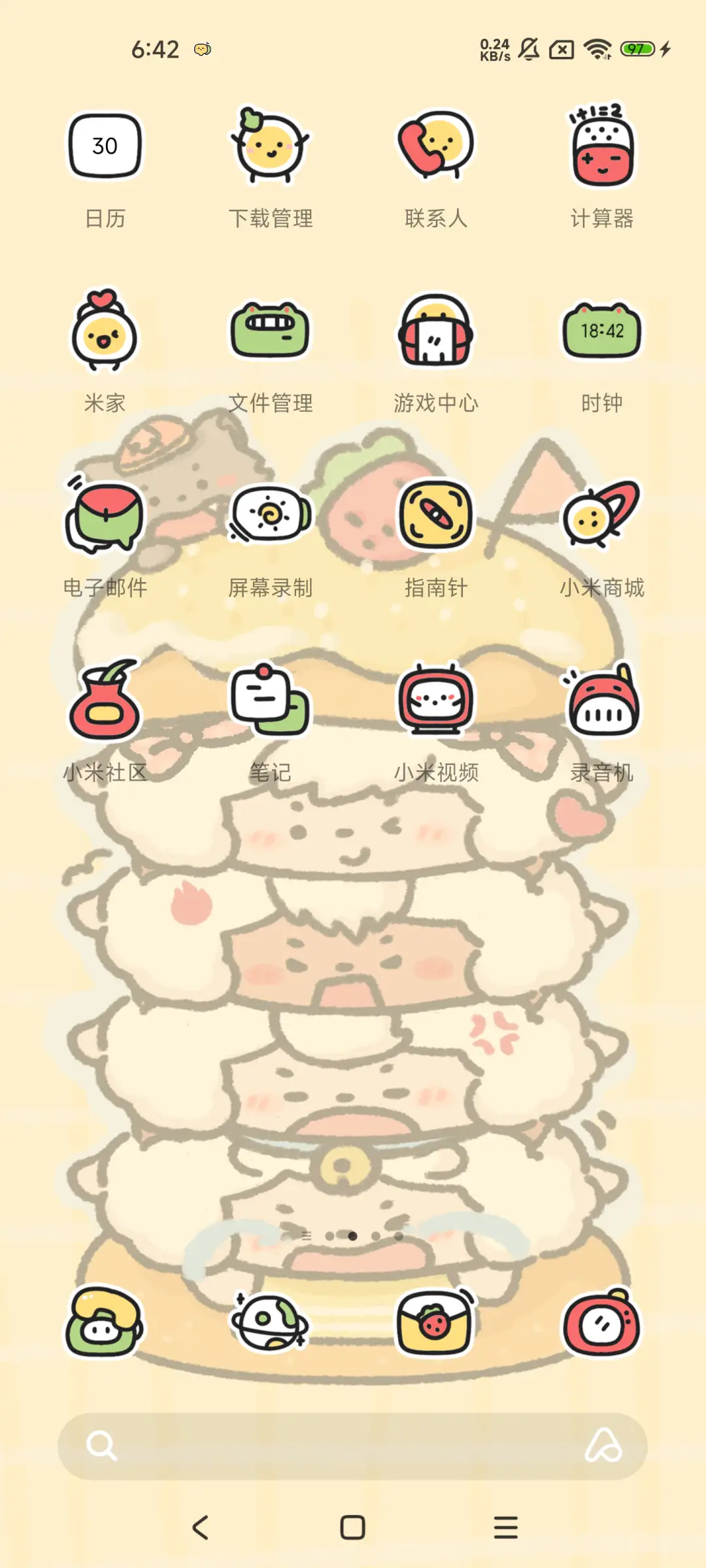Open the 时钟 (Clock) app
Image resolution: width=706 pixels, height=1568 pixels.
(601, 332)
